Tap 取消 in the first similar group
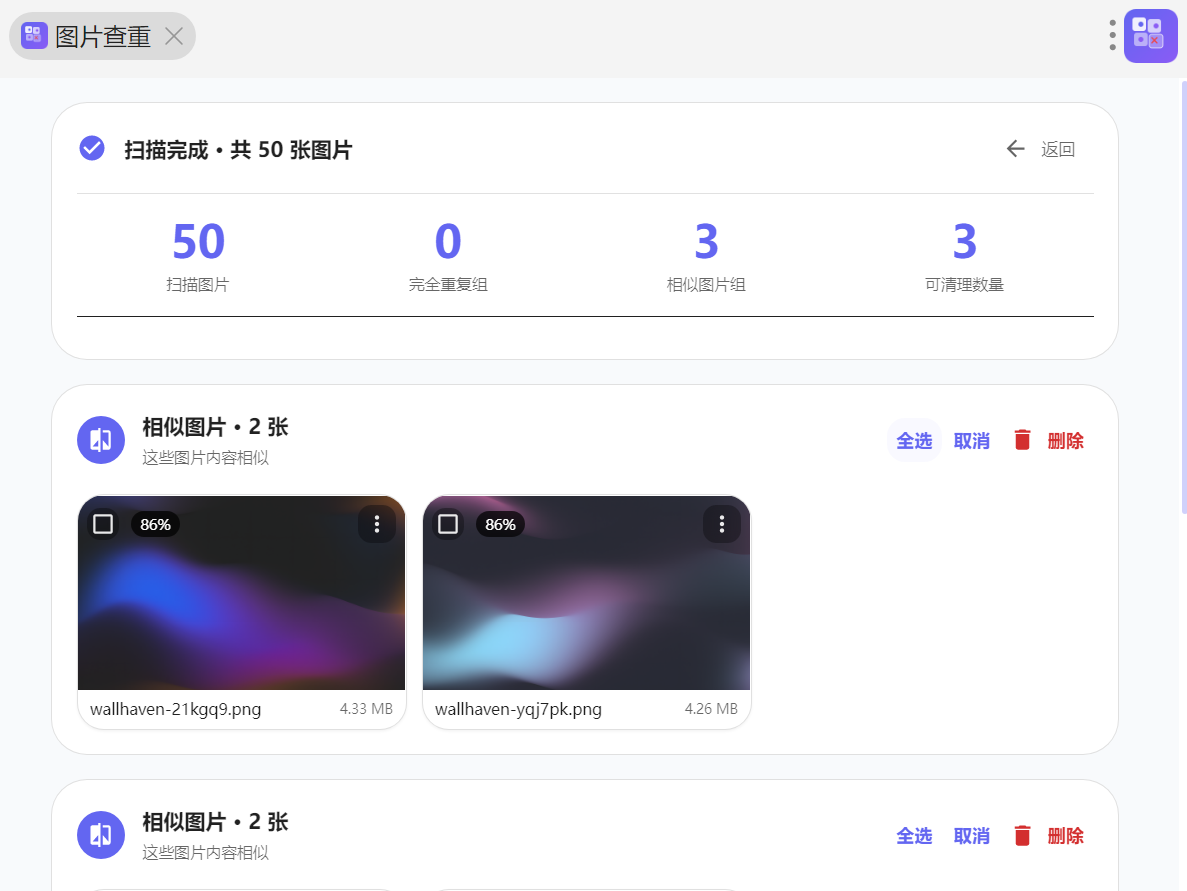This screenshot has width=1187, height=891. coord(971,441)
